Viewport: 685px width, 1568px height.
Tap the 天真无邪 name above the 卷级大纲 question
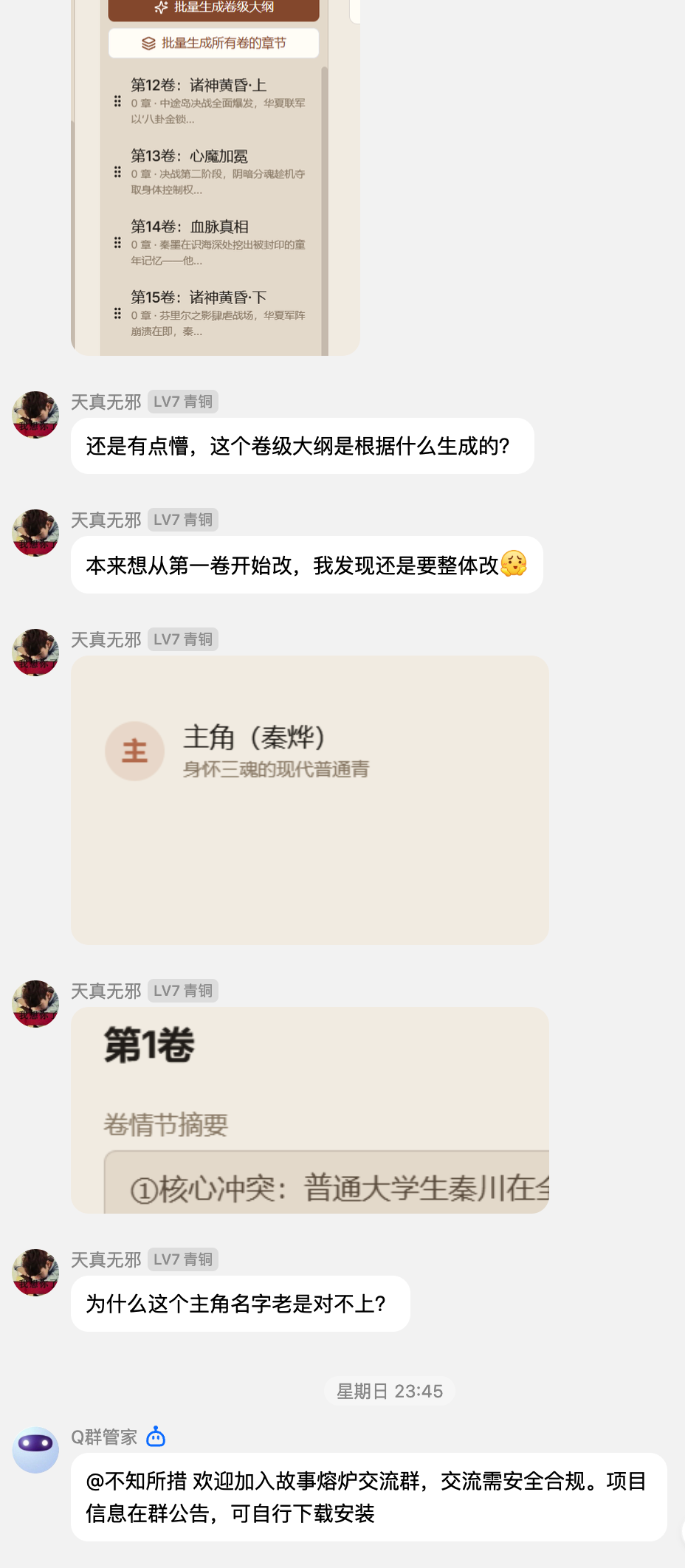click(106, 402)
